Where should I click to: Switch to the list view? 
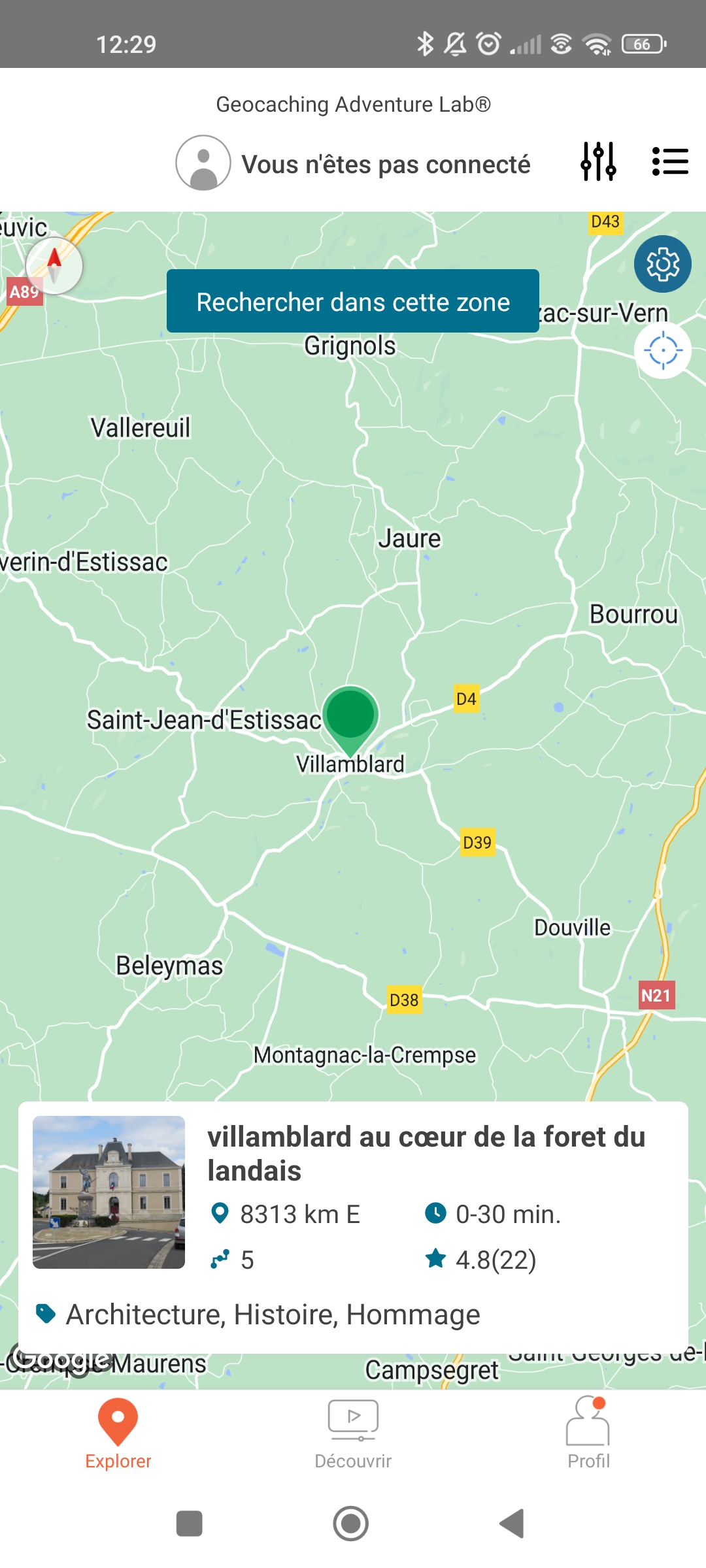point(670,161)
